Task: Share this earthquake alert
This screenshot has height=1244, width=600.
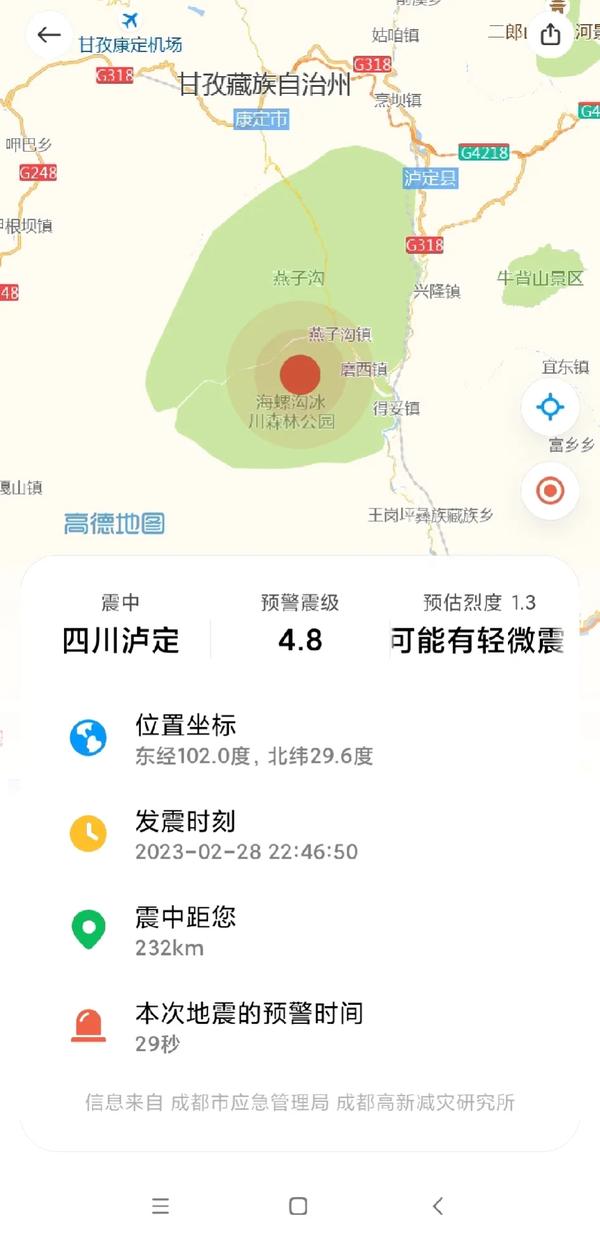Action: point(550,35)
